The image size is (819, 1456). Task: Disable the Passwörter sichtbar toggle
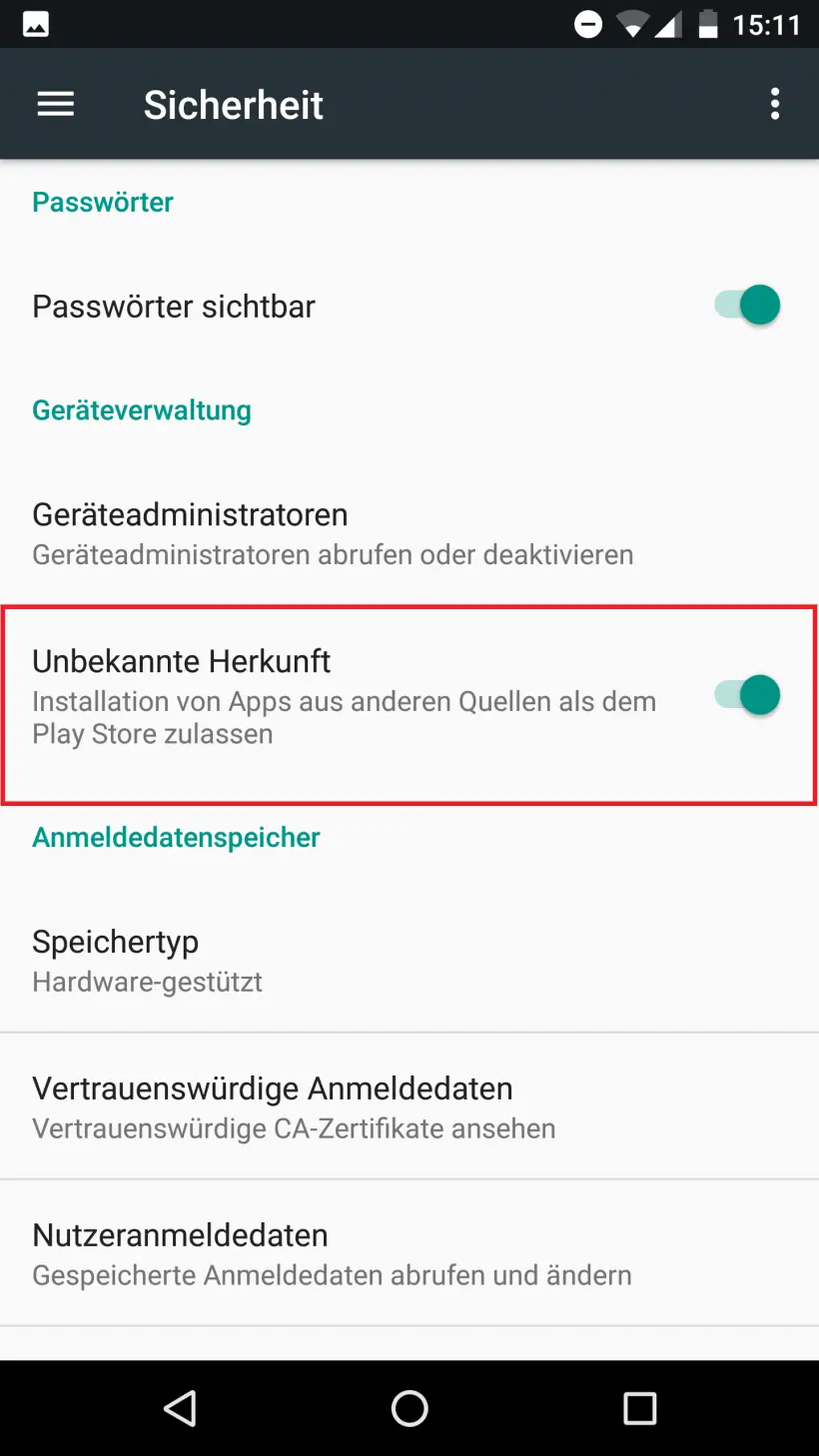click(746, 305)
